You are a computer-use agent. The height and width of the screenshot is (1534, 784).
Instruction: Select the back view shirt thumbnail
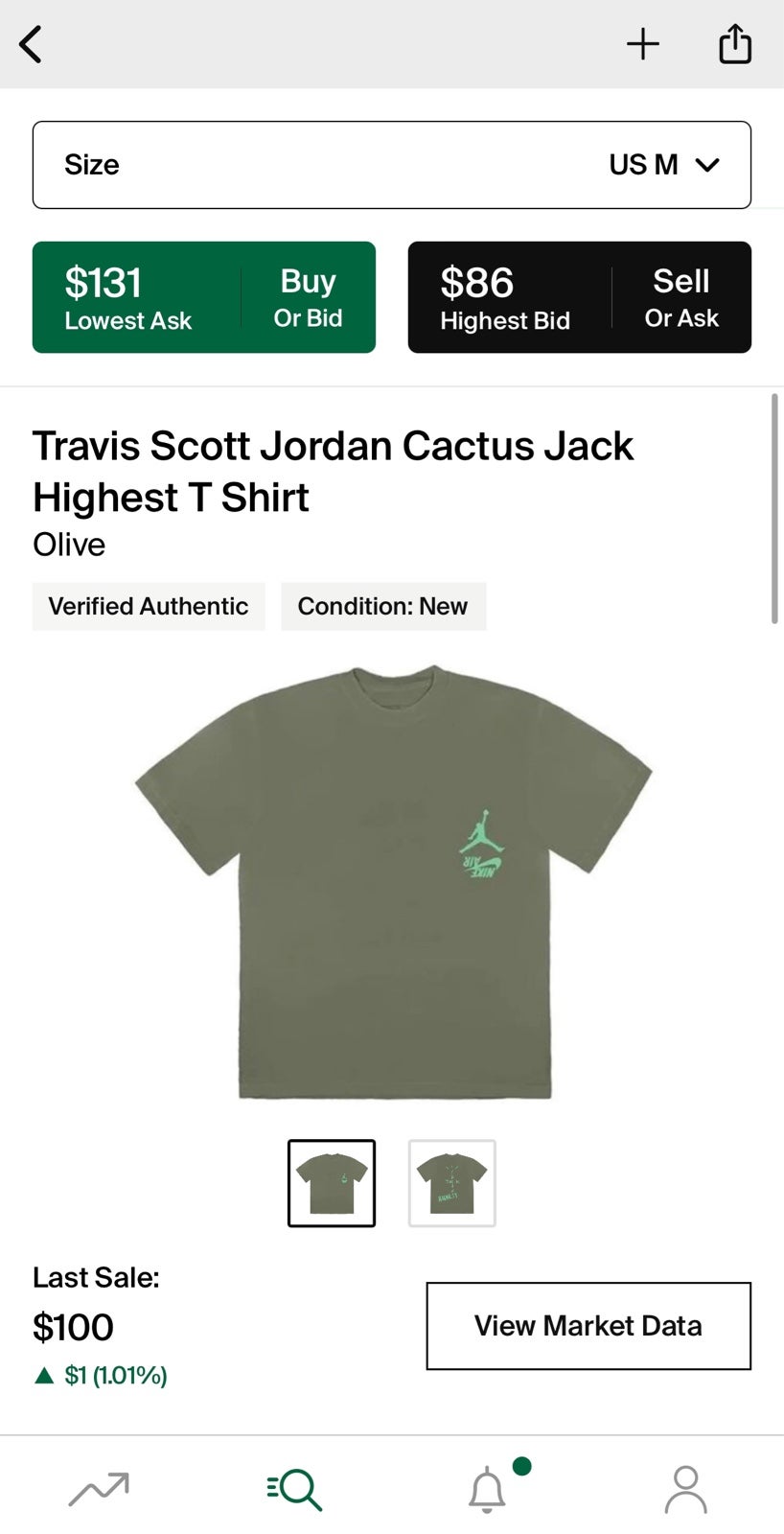click(452, 1183)
